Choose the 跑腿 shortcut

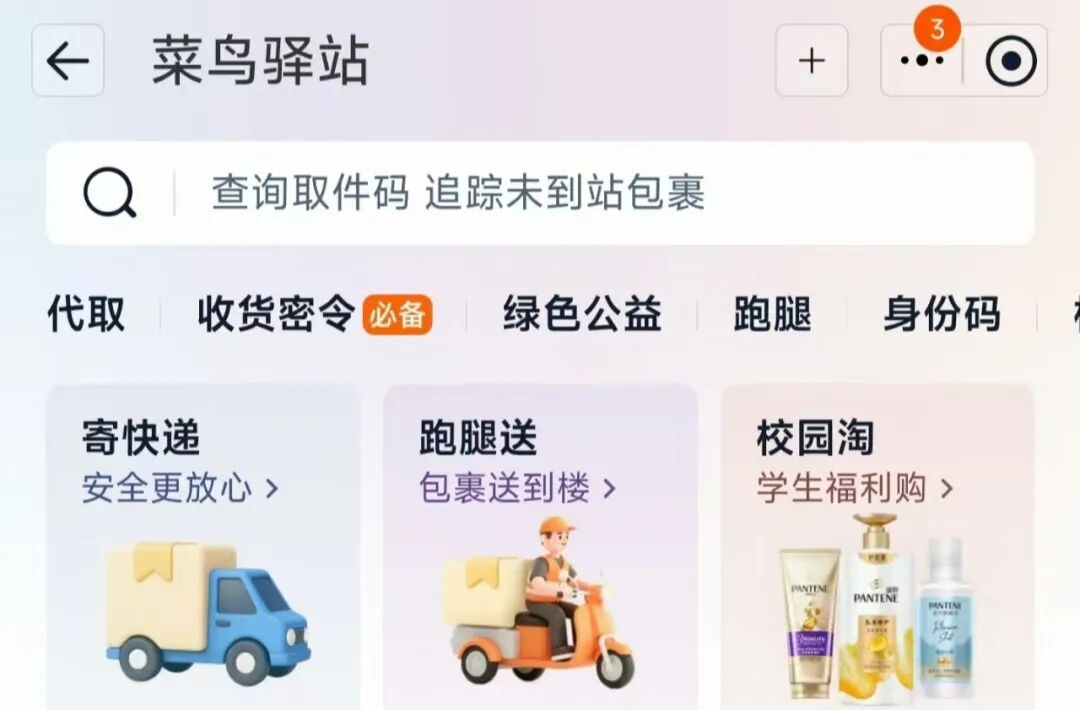click(x=772, y=314)
